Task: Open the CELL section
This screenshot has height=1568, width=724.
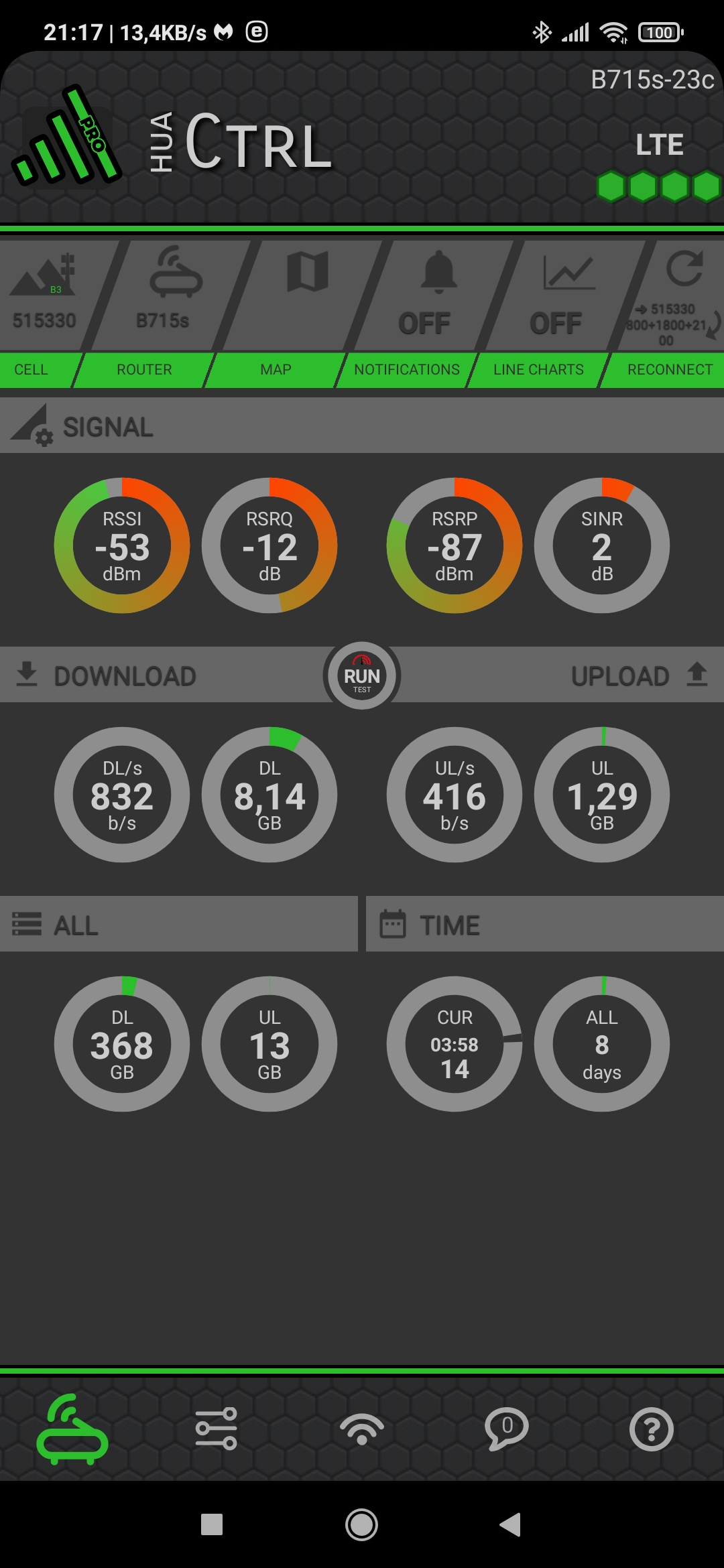Action: tap(42, 314)
